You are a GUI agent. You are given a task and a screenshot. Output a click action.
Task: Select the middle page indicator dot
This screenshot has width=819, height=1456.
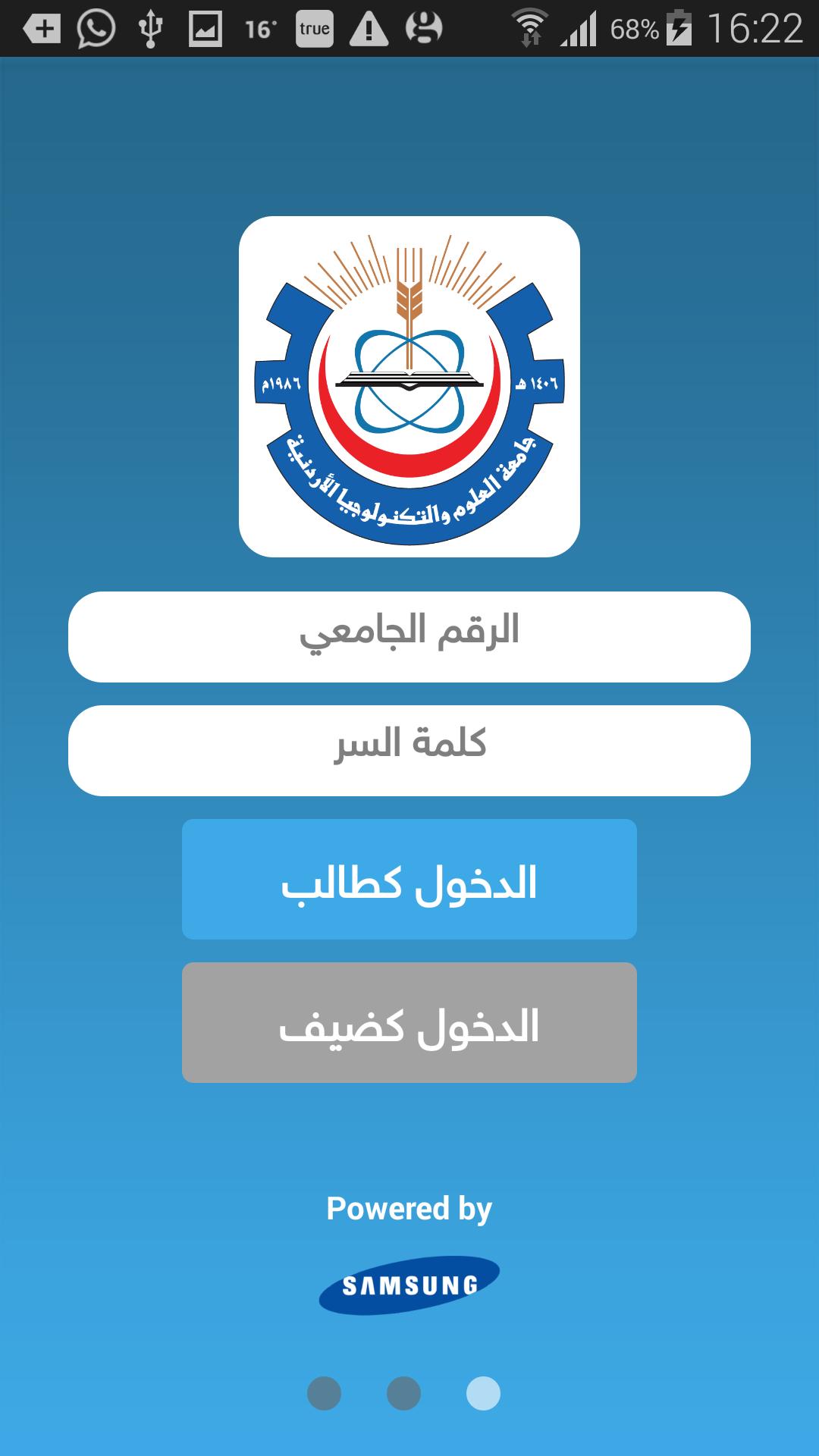pyautogui.click(x=403, y=1394)
